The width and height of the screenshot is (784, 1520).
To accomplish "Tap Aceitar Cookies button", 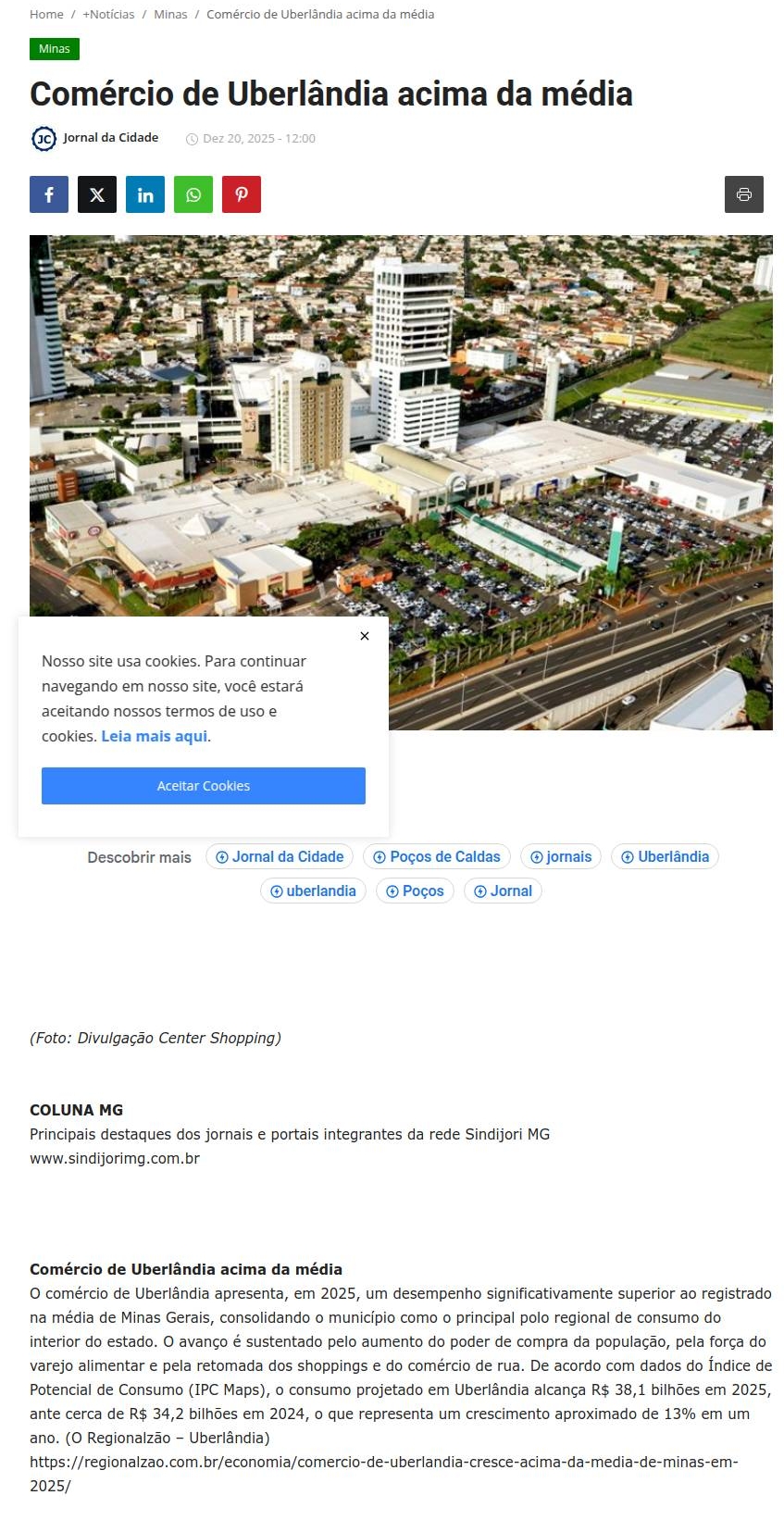I will (x=204, y=786).
